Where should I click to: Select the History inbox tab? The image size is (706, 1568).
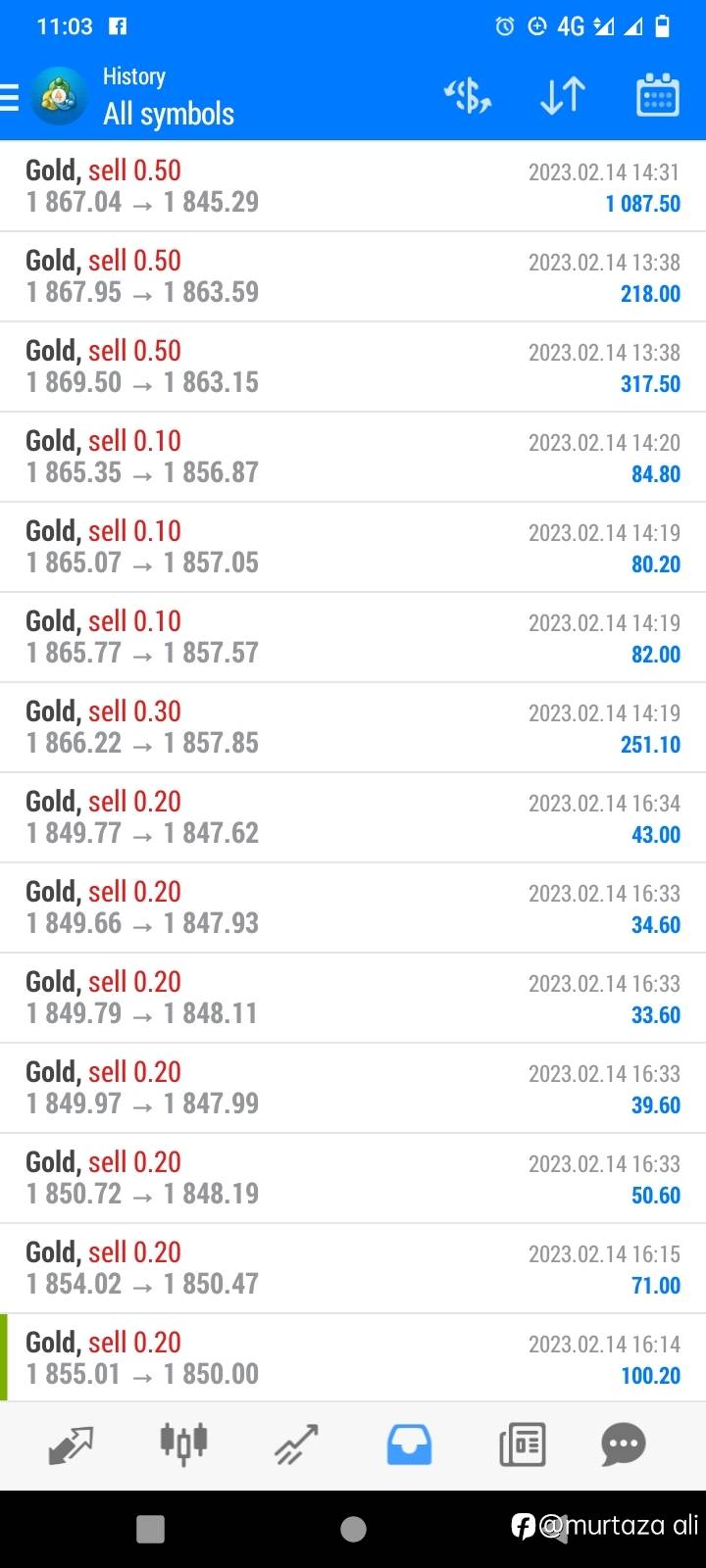tap(409, 1445)
